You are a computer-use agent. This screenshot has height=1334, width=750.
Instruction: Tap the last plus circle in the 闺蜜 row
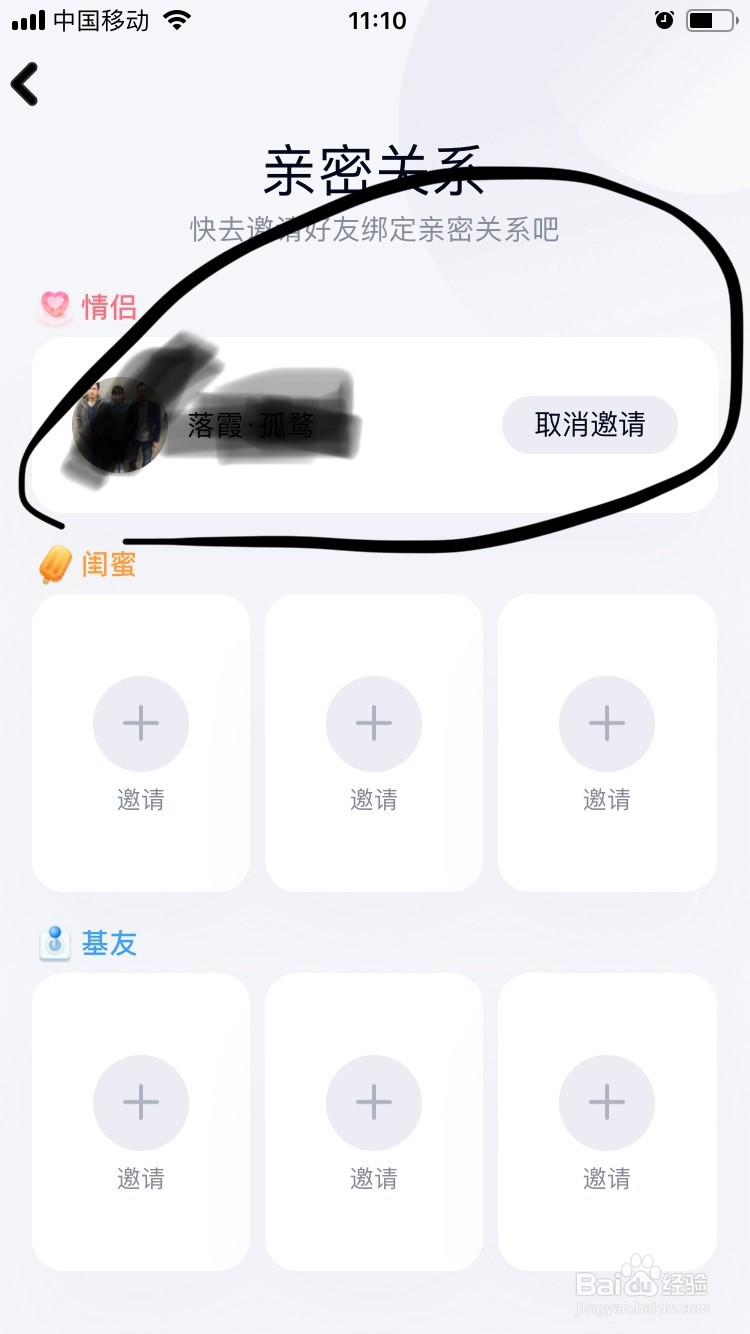click(x=606, y=723)
